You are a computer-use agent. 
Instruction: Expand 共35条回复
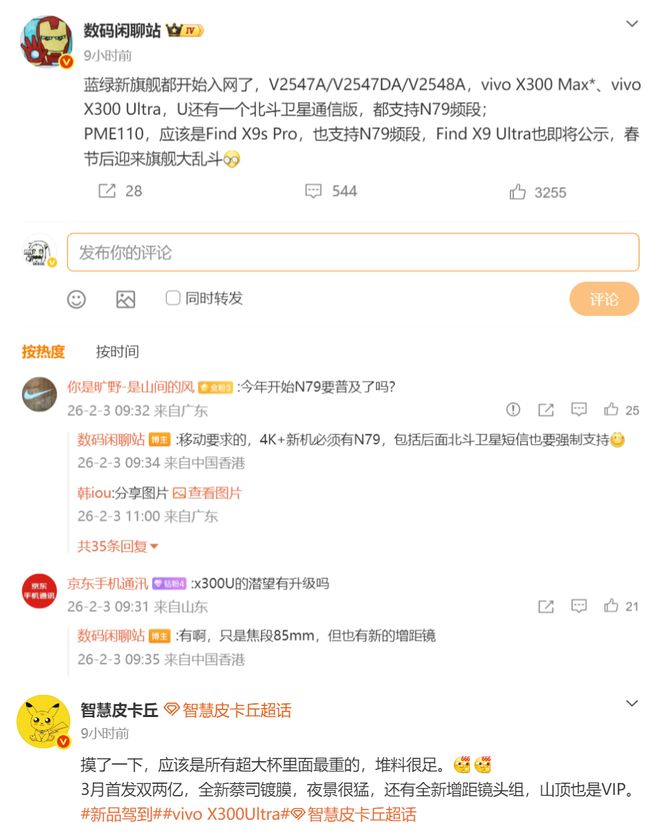[118, 546]
